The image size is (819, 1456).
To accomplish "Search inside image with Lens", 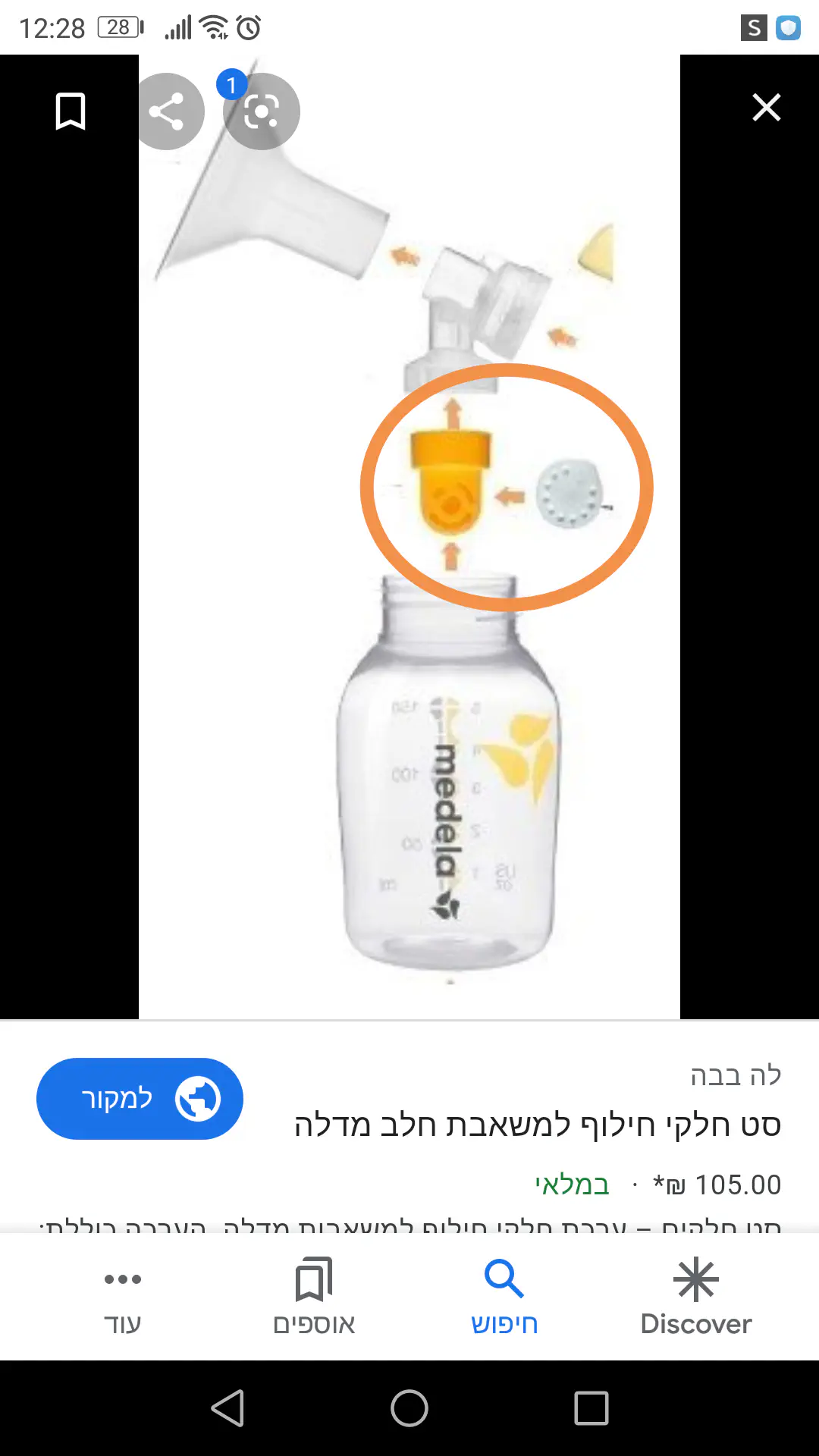I will (x=262, y=111).
